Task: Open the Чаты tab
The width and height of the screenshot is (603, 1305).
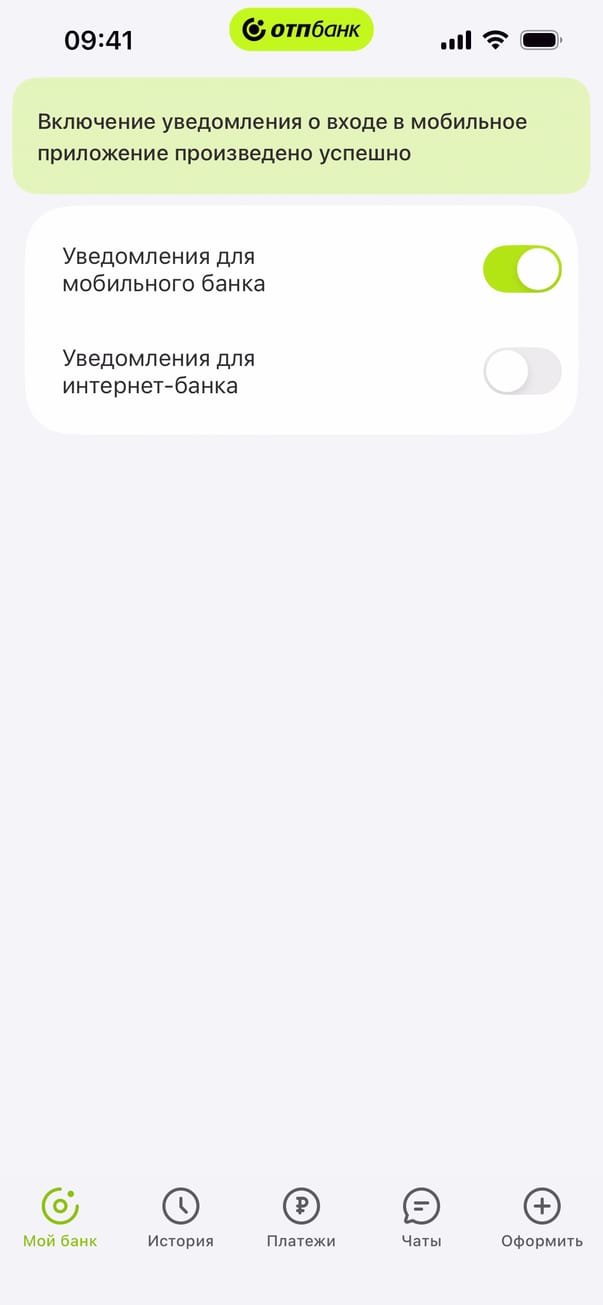Action: click(x=421, y=1218)
